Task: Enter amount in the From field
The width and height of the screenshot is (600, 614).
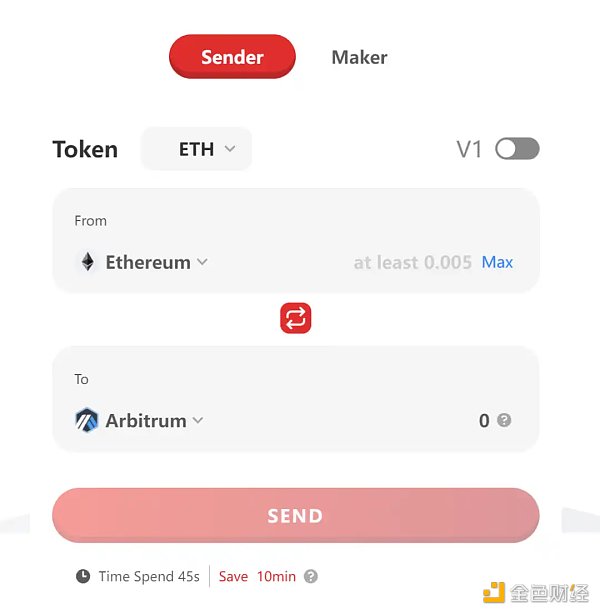Action: coord(410,262)
